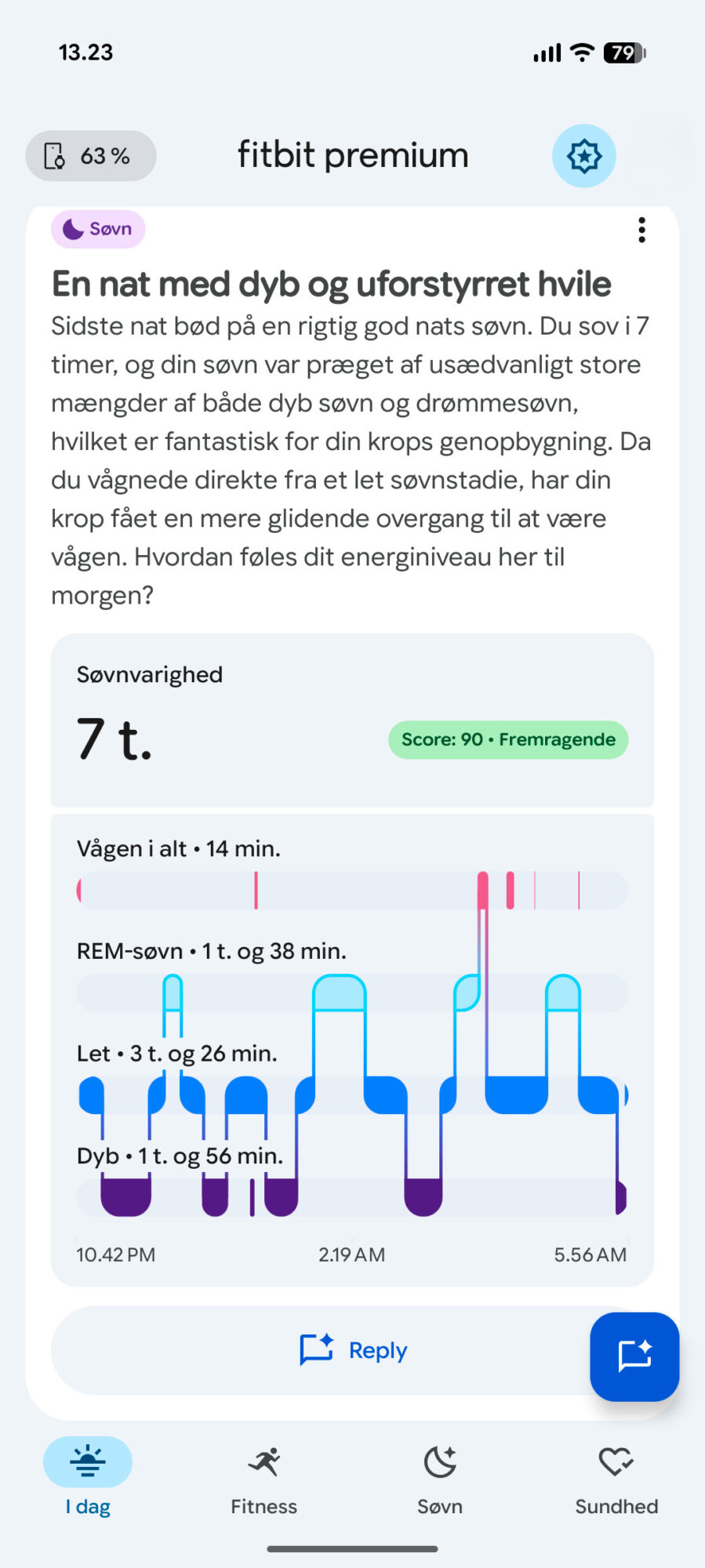Image resolution: width=705 pixels, height=1568 pixels.
Task: Tap the Reply button below the sleep chart
Action: [352, 1350]
